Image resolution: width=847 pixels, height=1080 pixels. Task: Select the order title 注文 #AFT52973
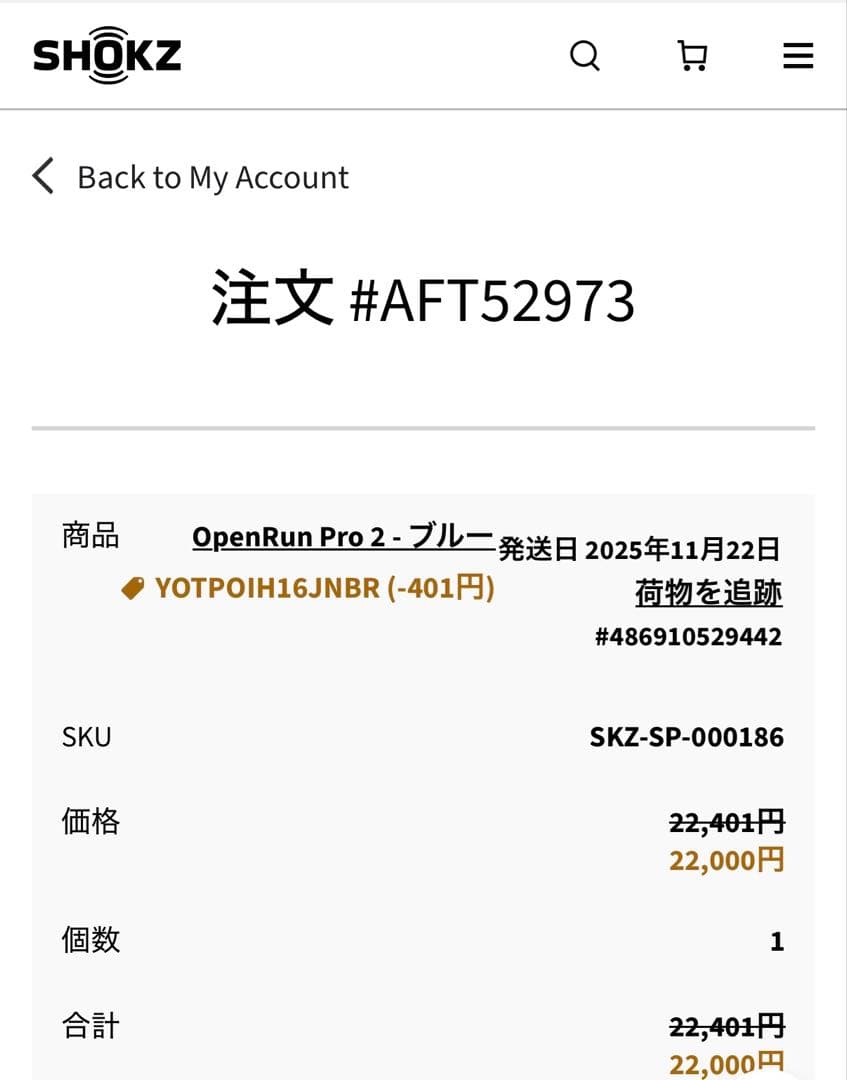click(423, 299)
